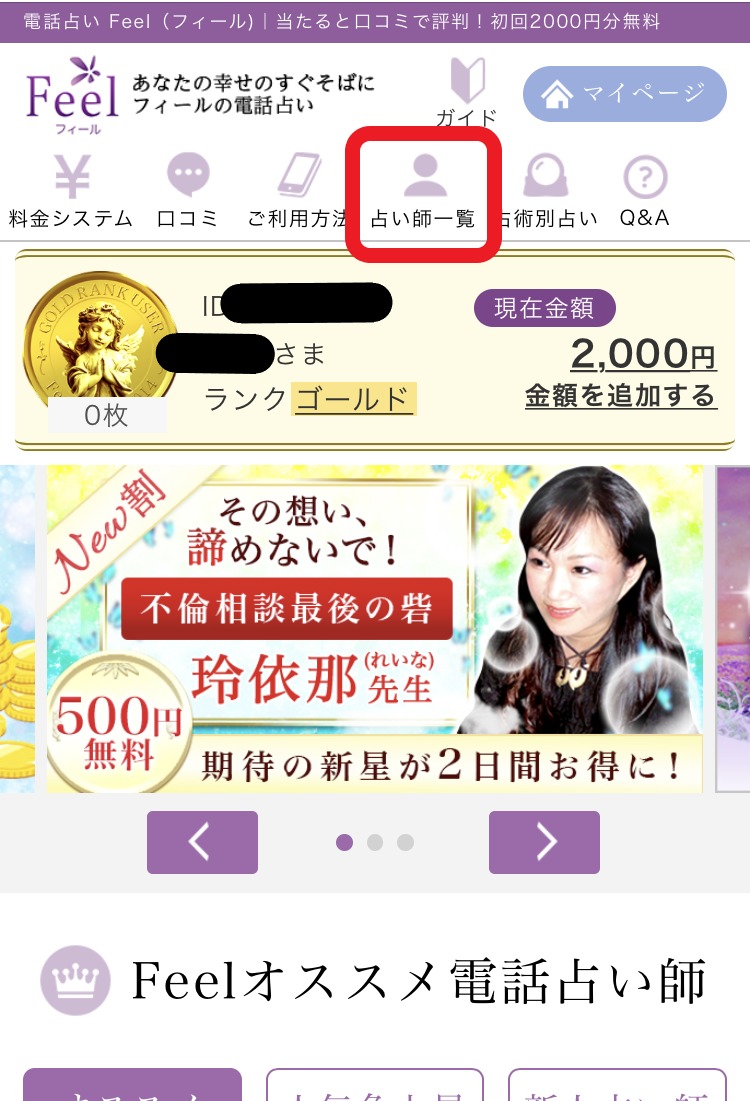View 口コミ reviews

tap(187, 192)
